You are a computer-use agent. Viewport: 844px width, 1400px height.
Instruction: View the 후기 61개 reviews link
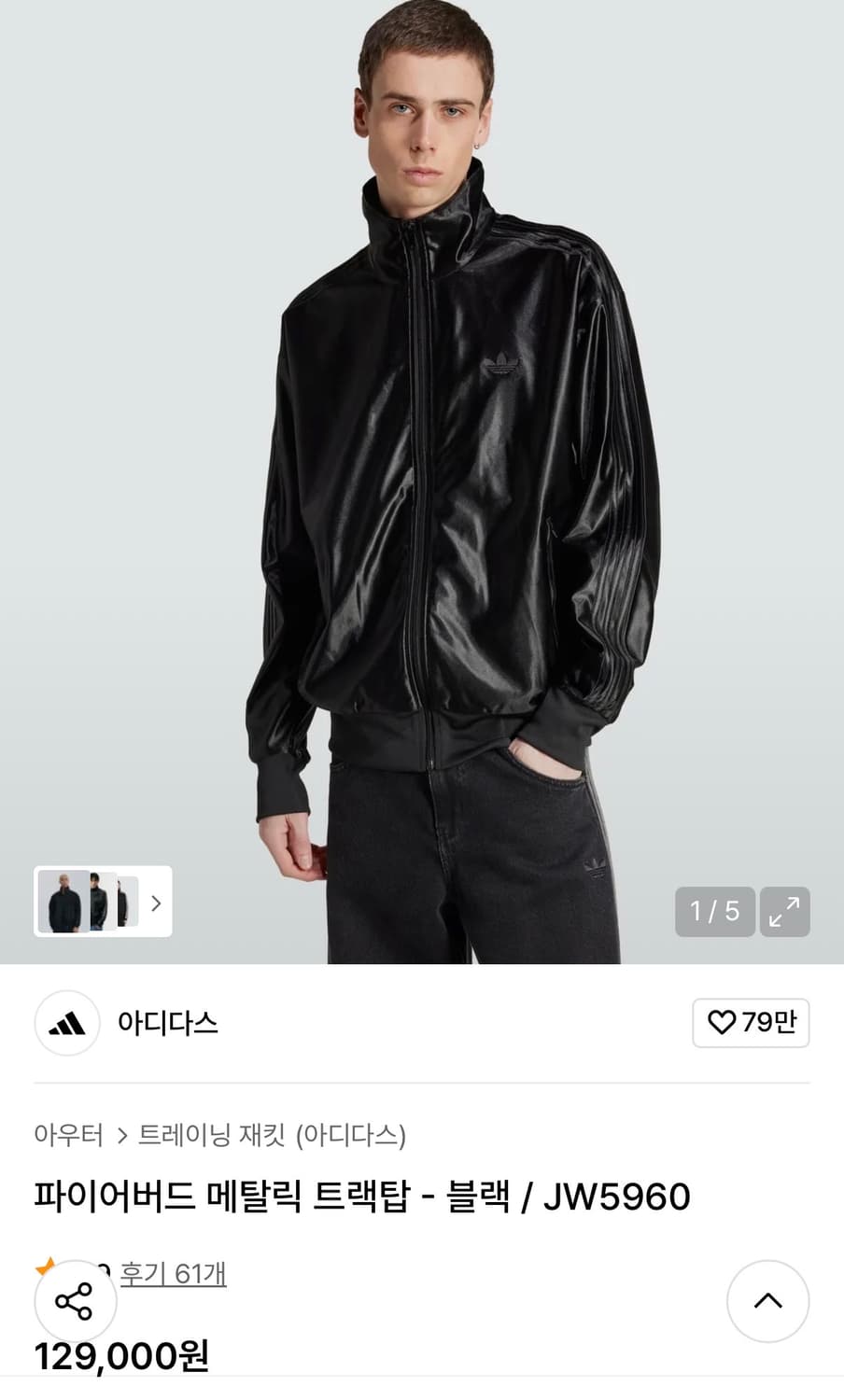pyautogui.click(x=174, y=1269)
